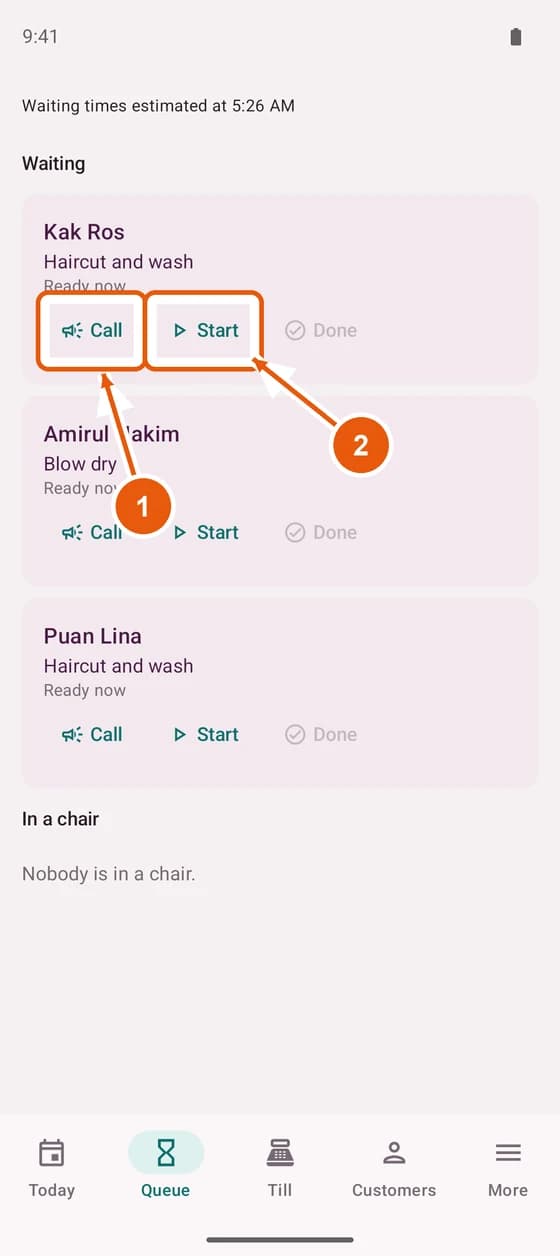Start Kak Ros's haircut and wash
This screenshot has height=1256, width=560.
pyautogui.click(x=205, y=330)
